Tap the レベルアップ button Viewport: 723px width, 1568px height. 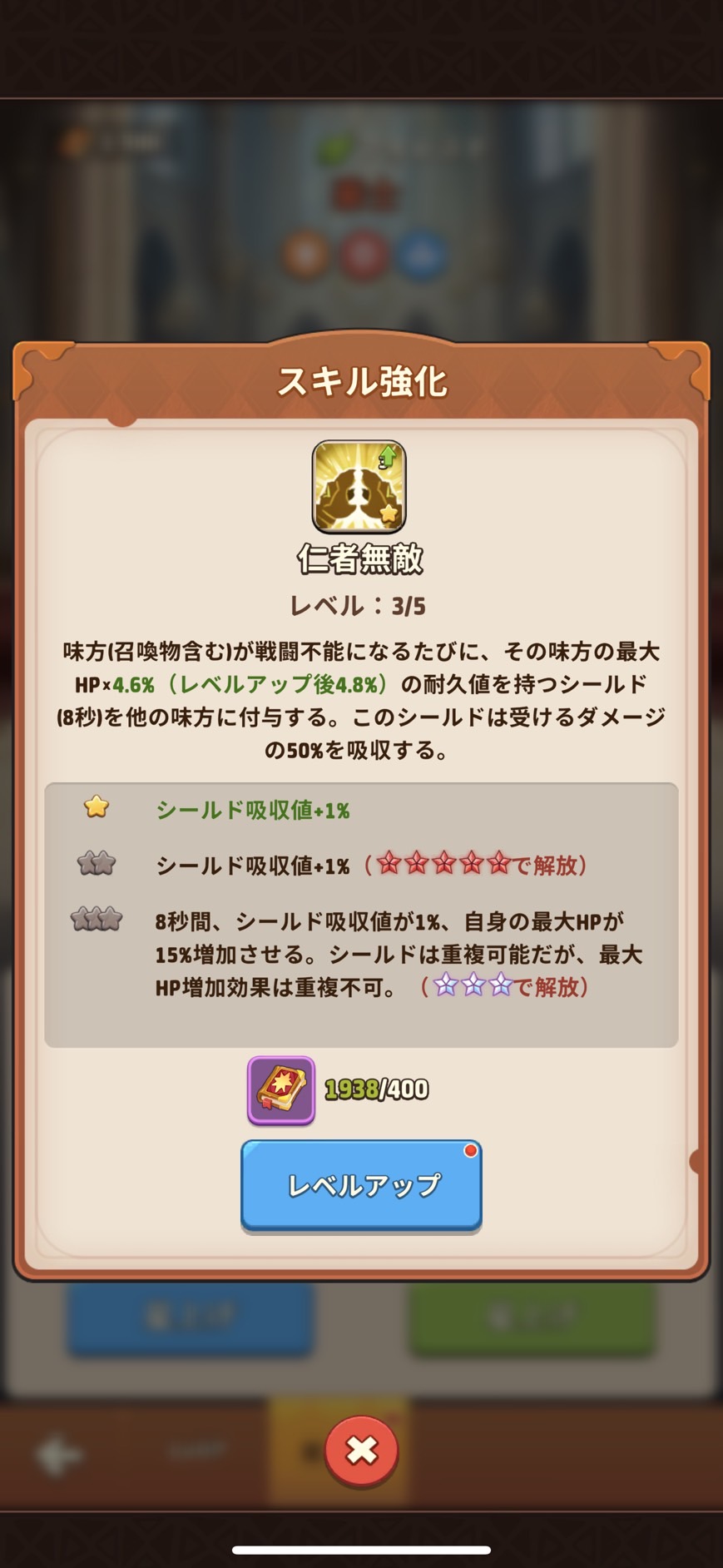click(x=361, y=1184)
